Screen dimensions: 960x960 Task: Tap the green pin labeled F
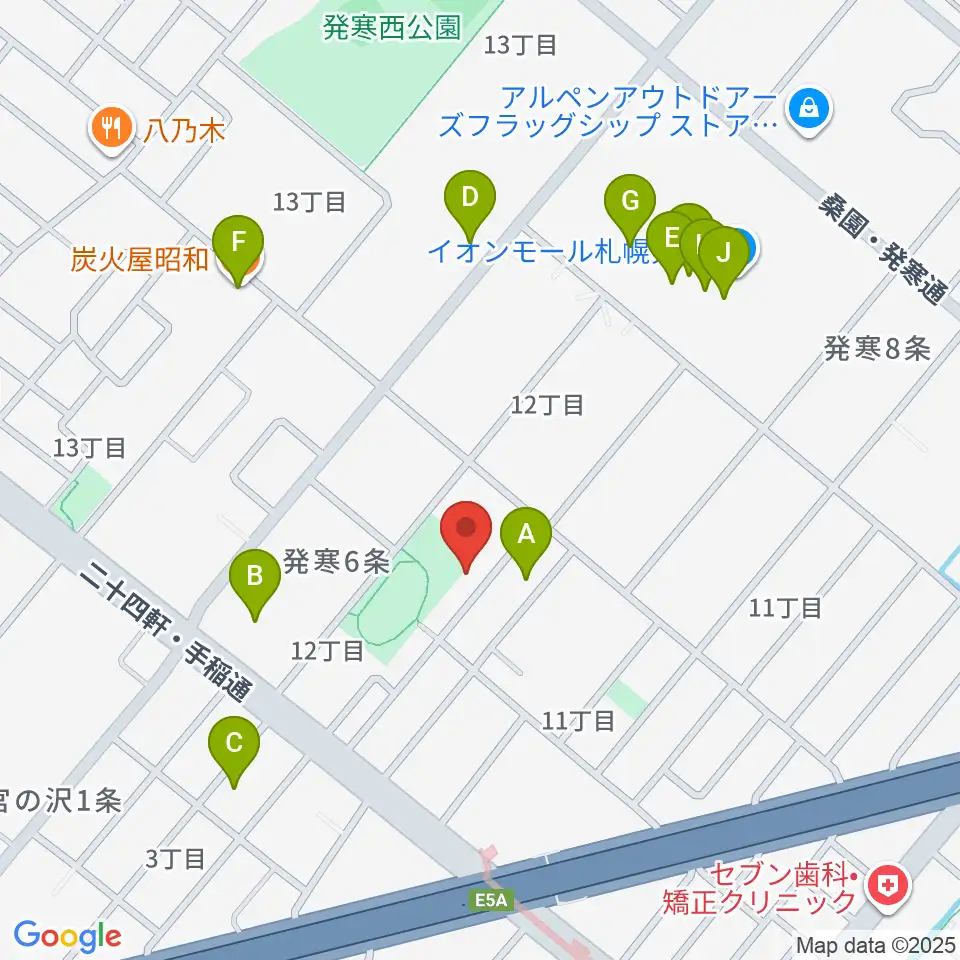coord(238,243)
